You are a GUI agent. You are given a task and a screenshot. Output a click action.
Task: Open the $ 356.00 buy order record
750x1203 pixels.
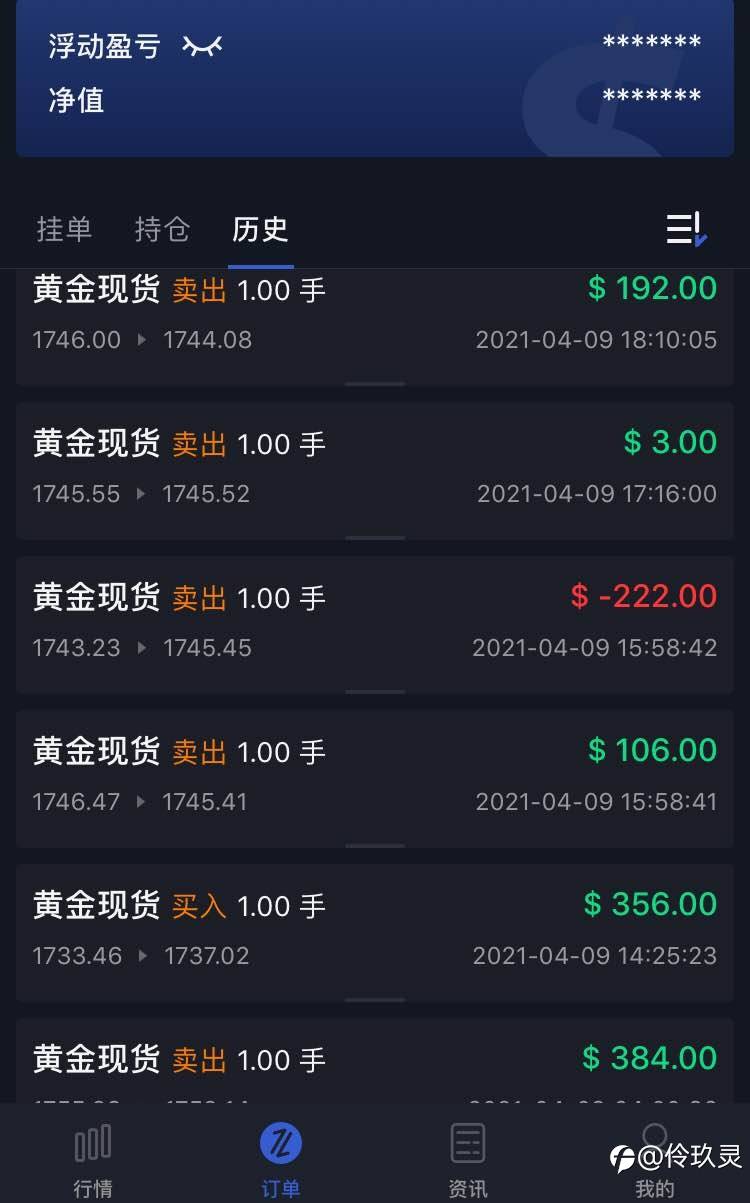tap(375, 932)
